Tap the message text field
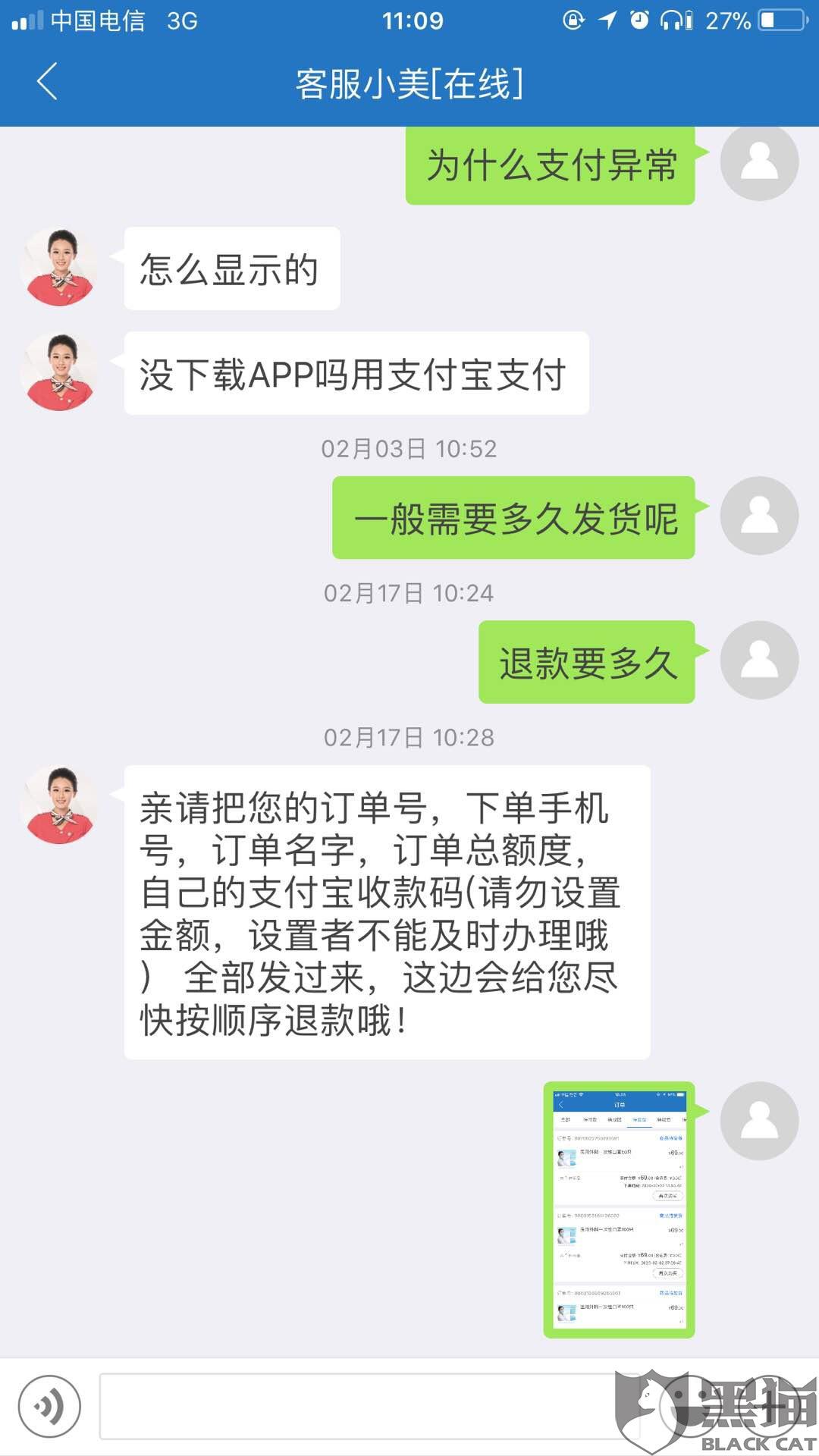Screen dimensions: 819x1456 click(x=369, y=1406)
